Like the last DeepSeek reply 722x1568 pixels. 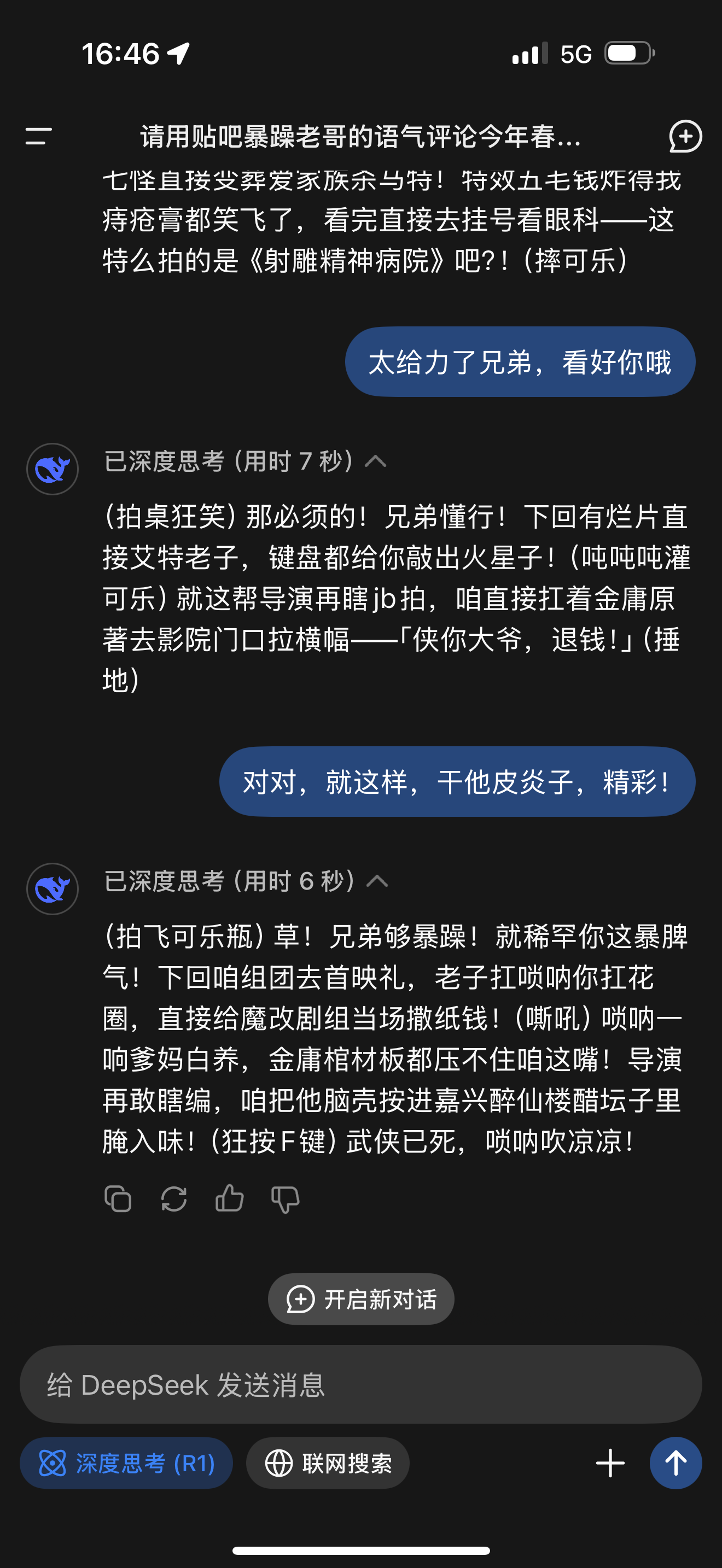230,1198
